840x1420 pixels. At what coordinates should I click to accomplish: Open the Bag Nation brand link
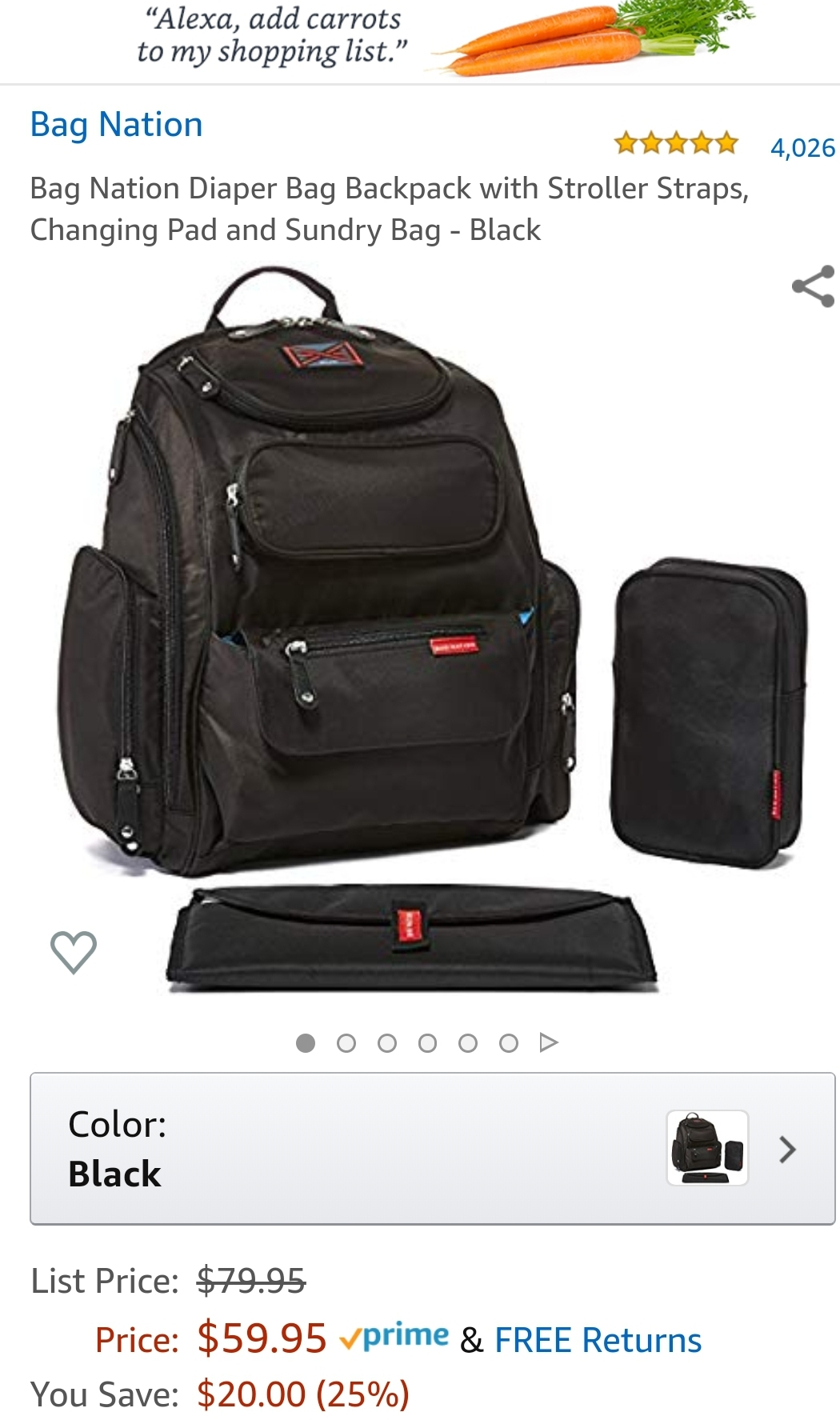click(x=117, y=125)
